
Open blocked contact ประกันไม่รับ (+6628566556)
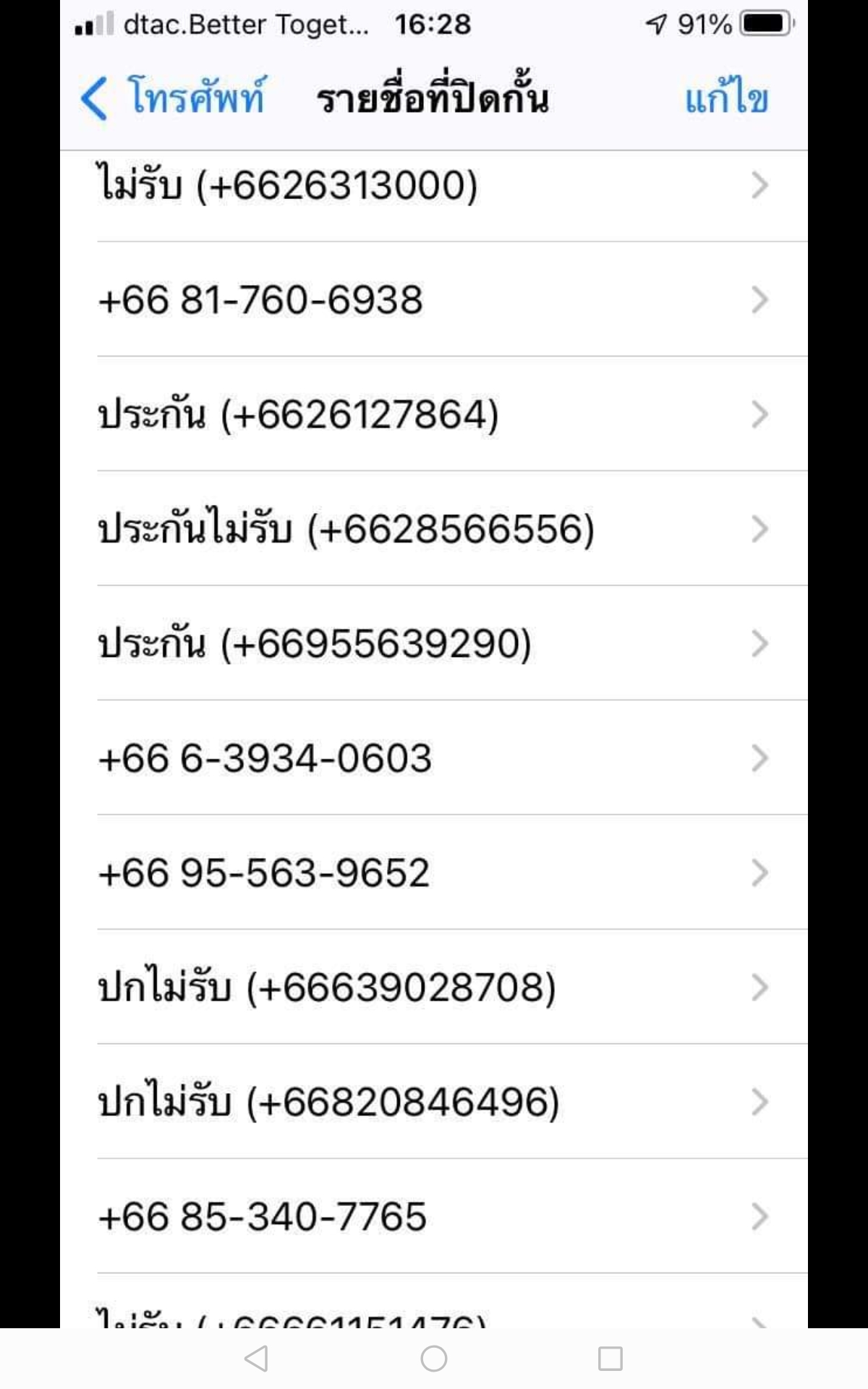coord(434,528)
